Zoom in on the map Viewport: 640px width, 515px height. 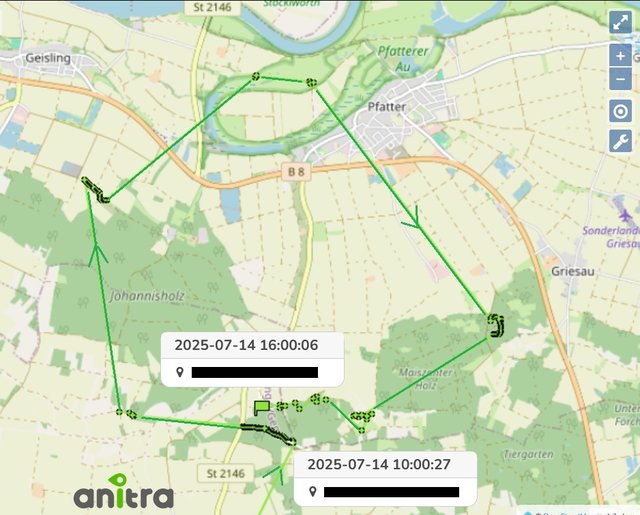click(620, 58)
